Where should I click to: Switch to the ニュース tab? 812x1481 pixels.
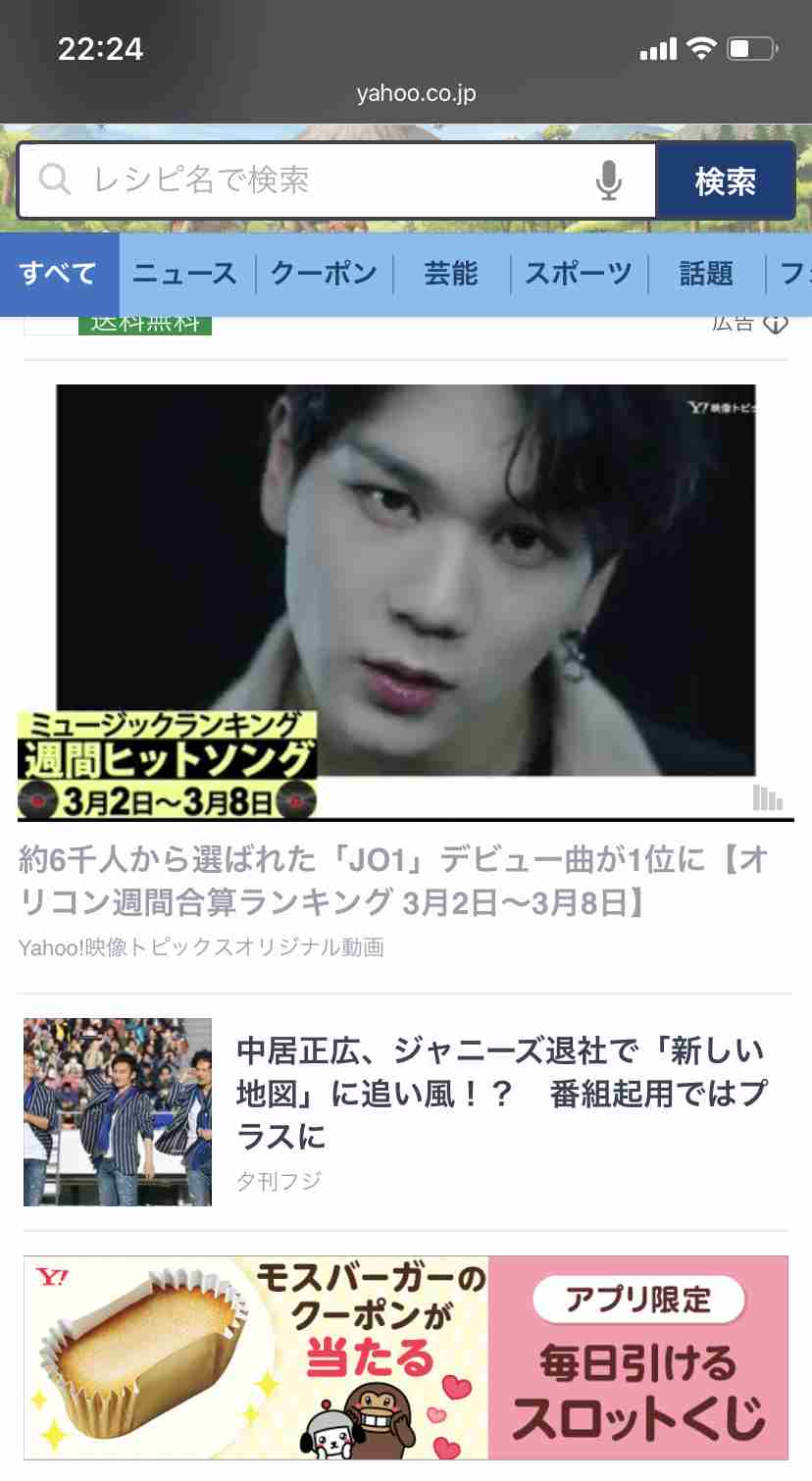click(185, 274)
